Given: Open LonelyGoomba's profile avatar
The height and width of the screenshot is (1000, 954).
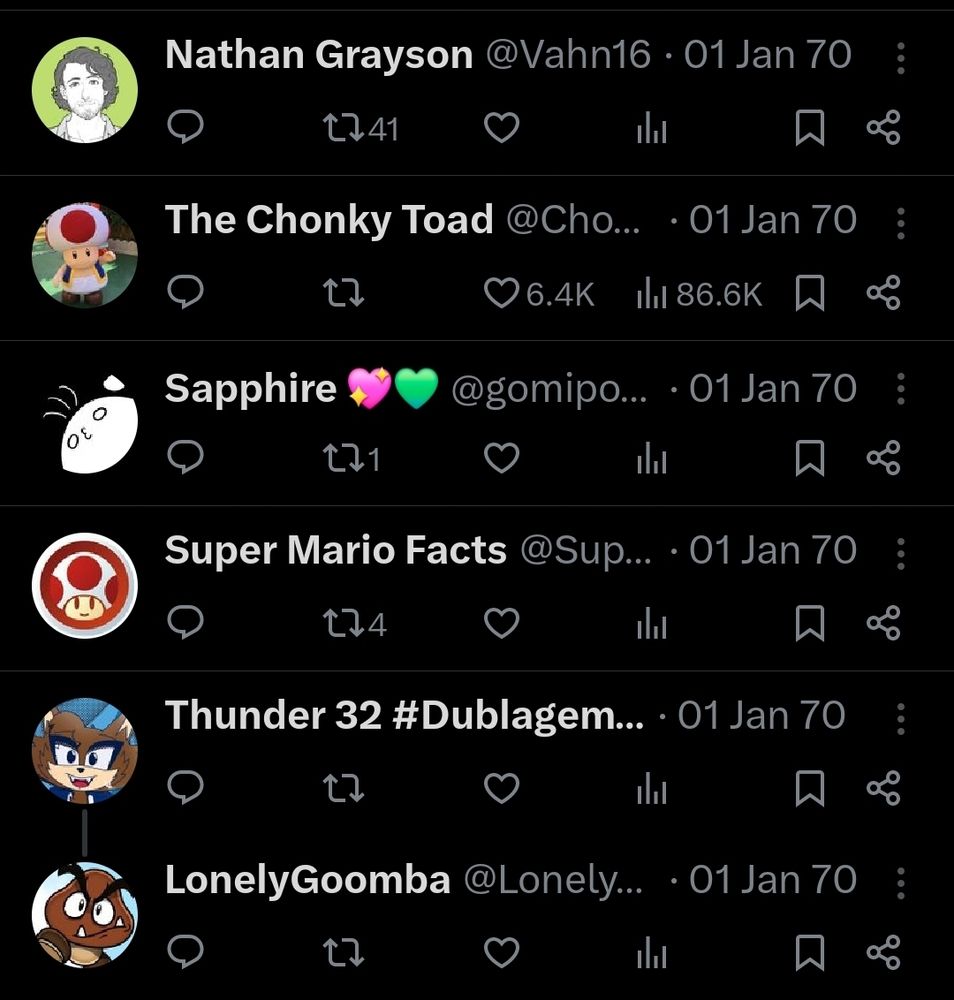Looking at the screenshot, I should pyautogui.click(x=84, y=914).
